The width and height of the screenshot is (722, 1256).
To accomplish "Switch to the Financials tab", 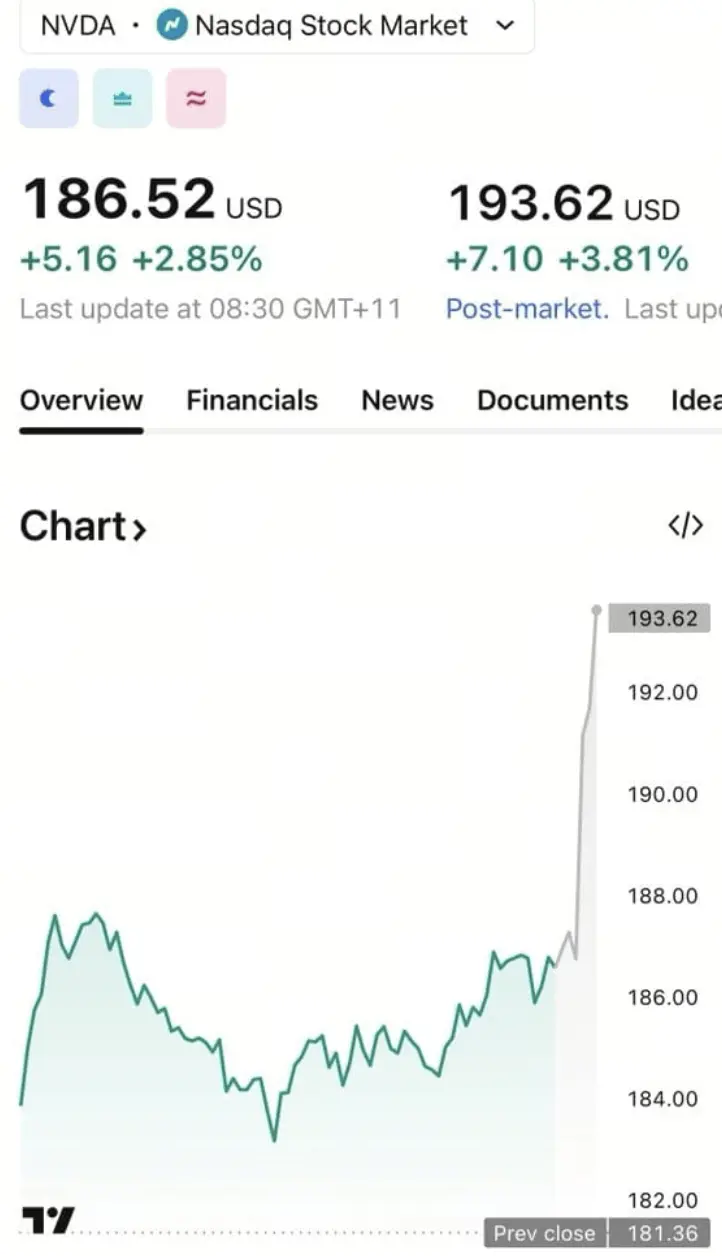I will point(252,400).
